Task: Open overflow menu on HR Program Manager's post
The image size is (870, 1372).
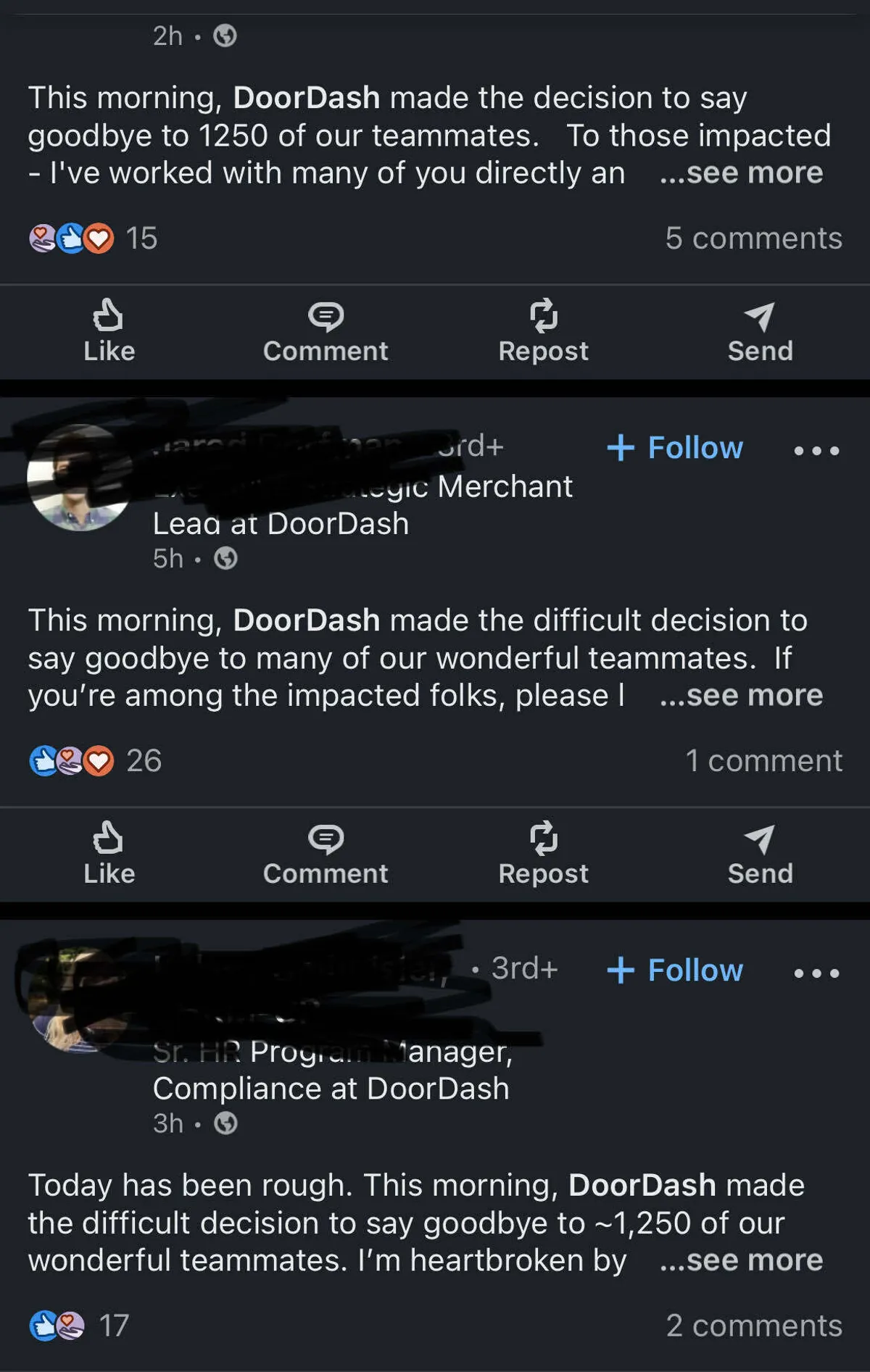Action: point(816,973)
